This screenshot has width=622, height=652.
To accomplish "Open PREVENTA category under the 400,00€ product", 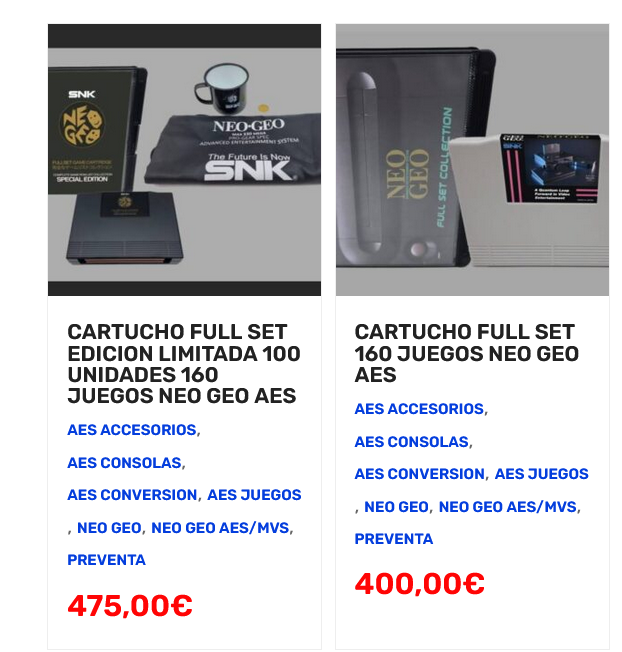I will (393, 539).
